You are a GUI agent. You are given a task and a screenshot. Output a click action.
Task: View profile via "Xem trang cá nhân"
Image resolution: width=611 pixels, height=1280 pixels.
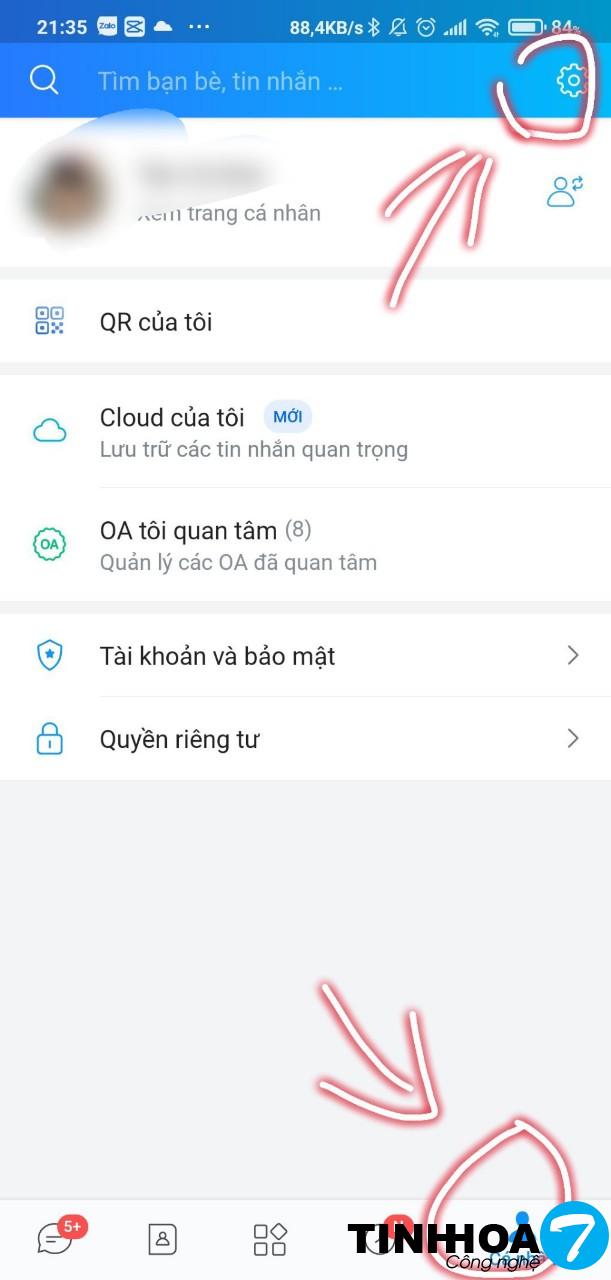coord(230,212)
